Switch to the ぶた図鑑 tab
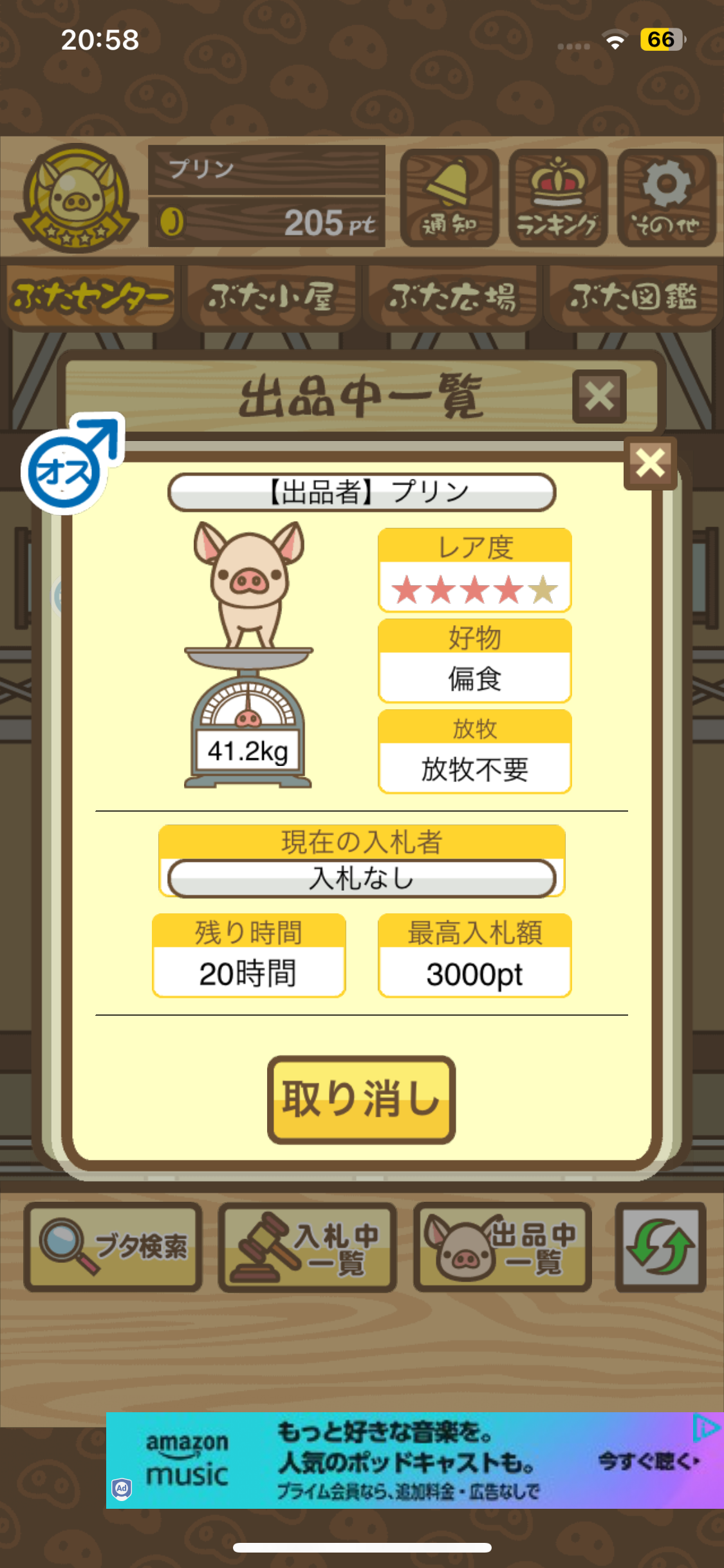The image size is (724, 1568). (633, 297)
